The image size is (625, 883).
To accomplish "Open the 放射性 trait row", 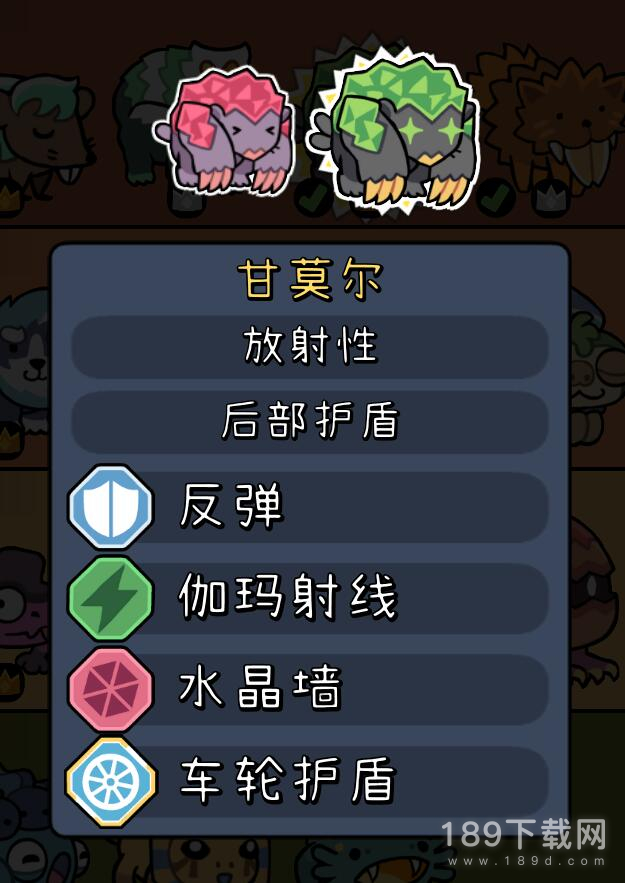I will point(310,347).
